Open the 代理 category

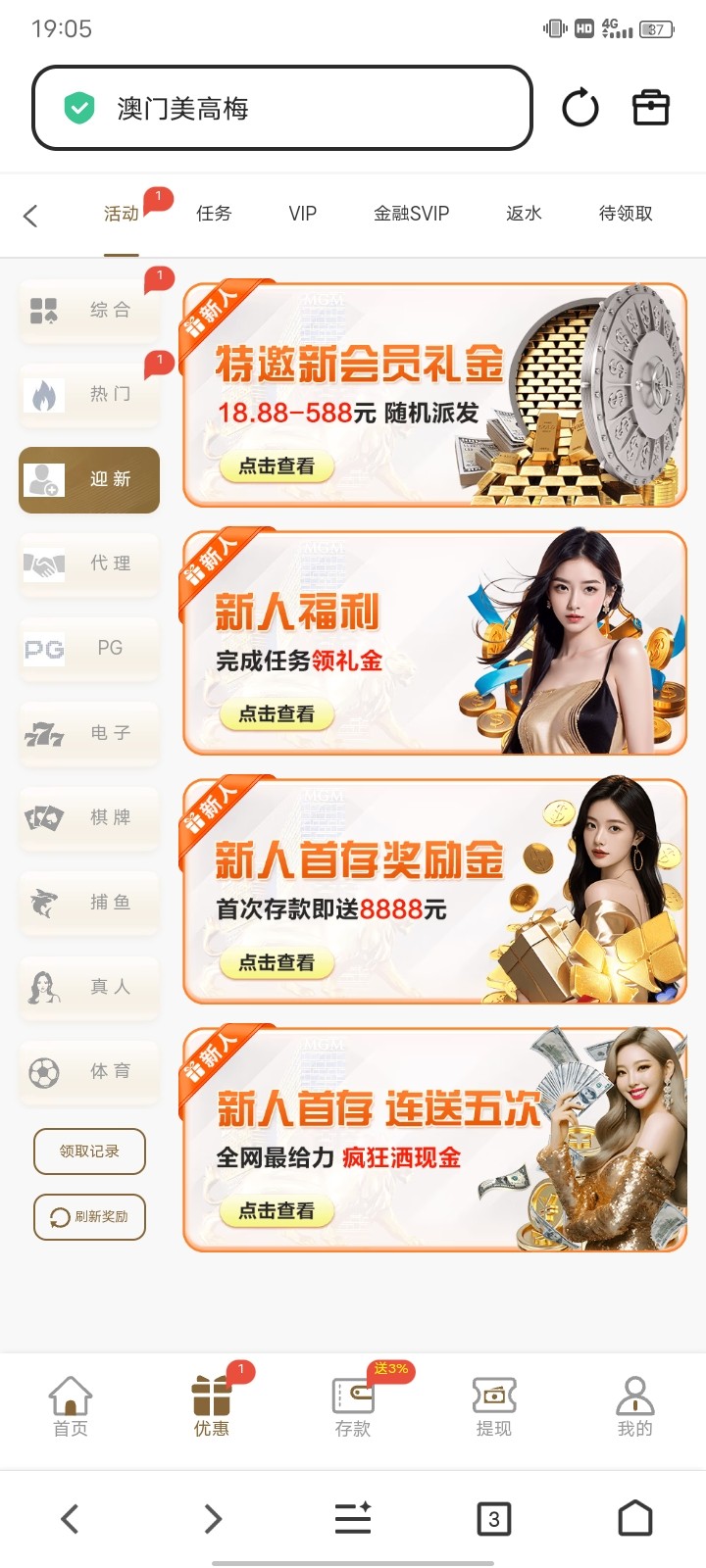pyautogui.click(x=89, y=563)
